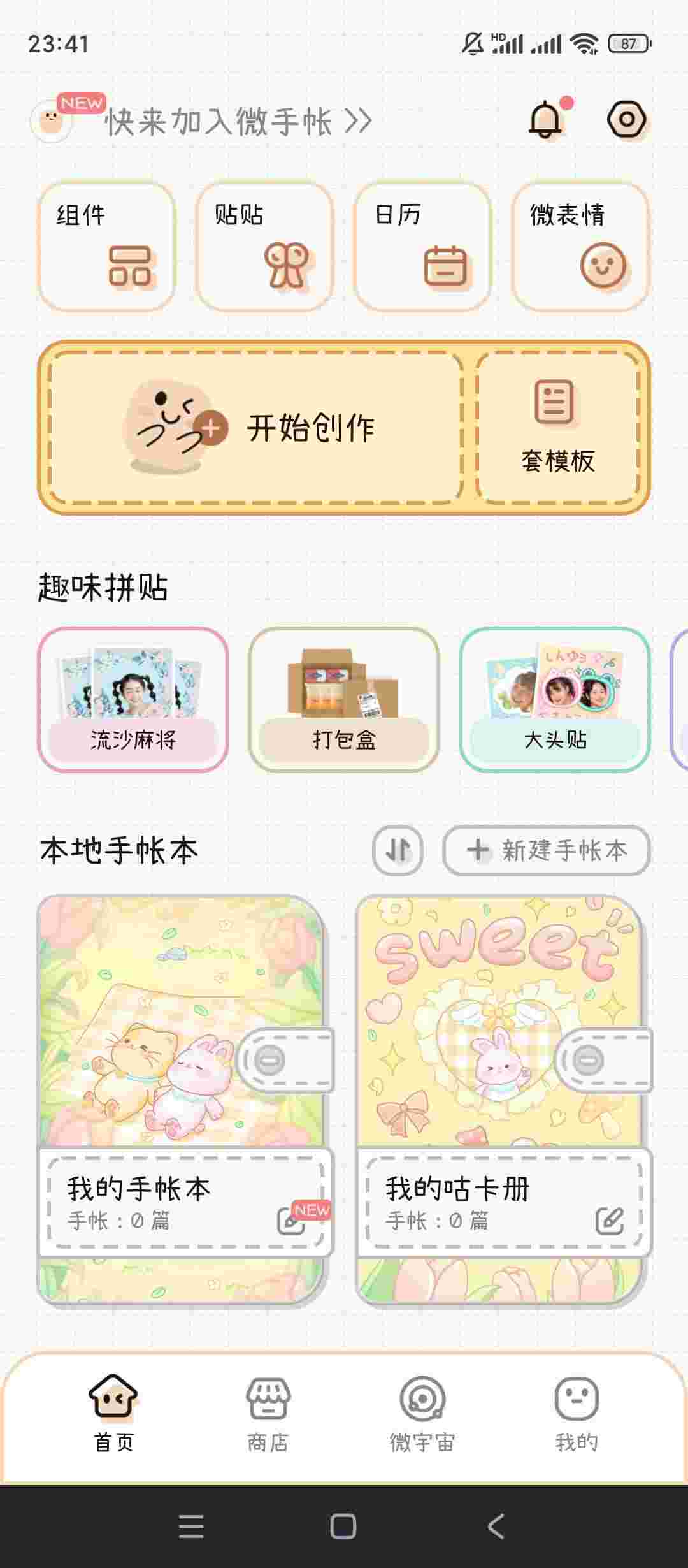Open the 微表情 shortcut
This screenshot has width=688, height=1568.
click(580, 247)
